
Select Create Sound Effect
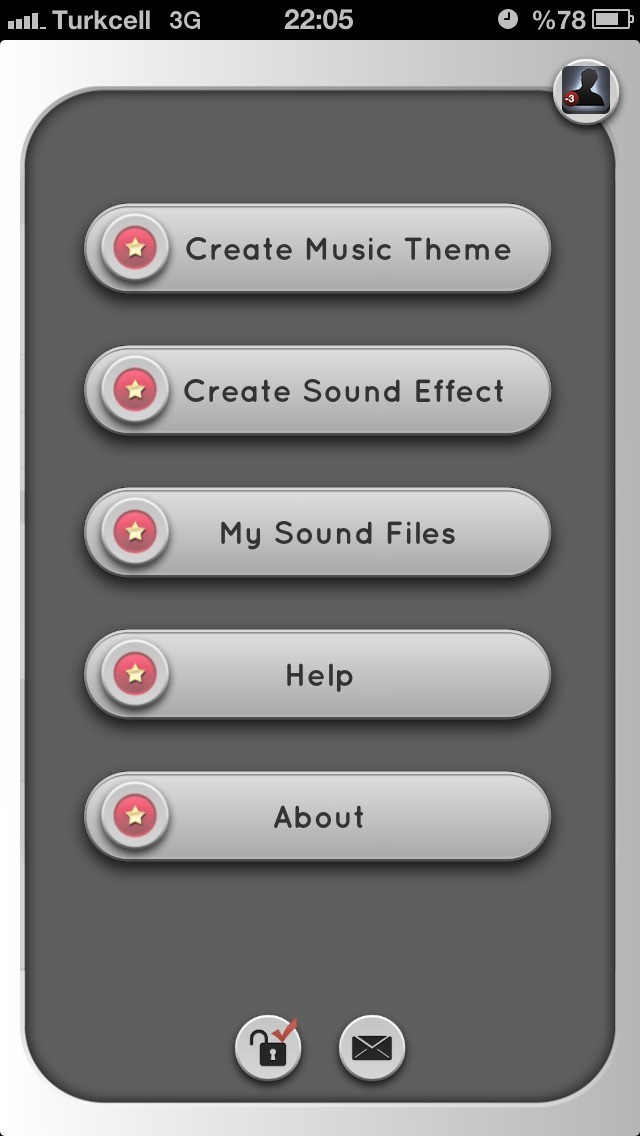(318, 391)
